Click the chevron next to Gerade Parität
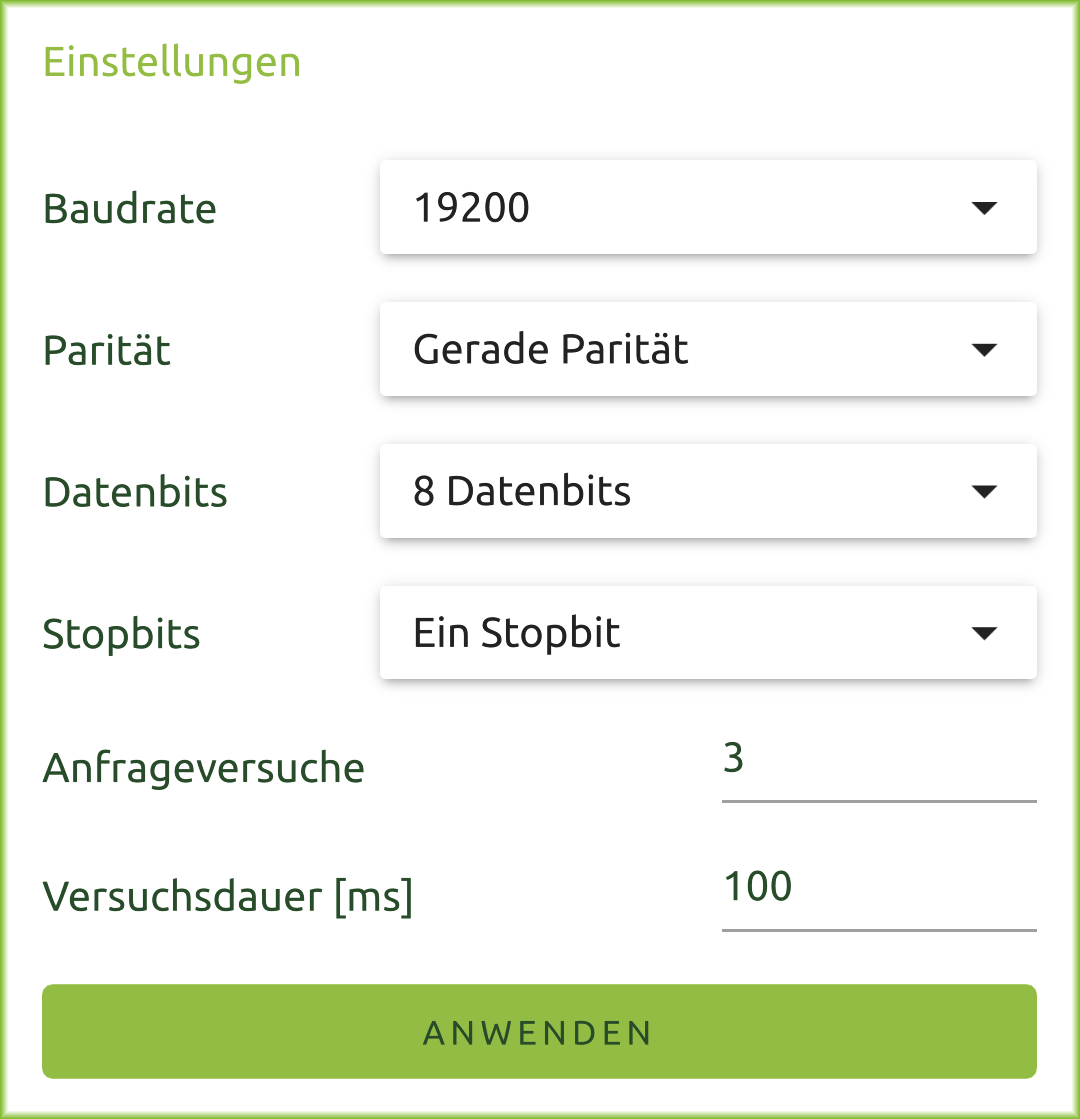 [x=985, y=349]
